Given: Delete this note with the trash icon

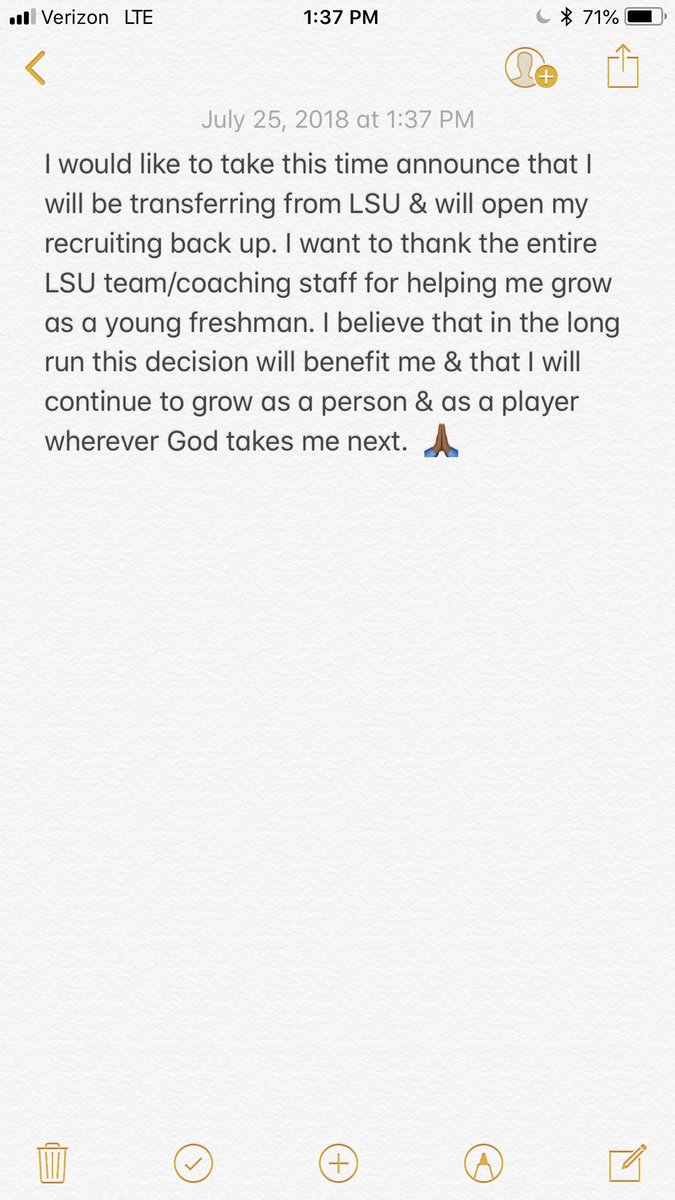Looking at the screenshot, I should (x=51, y=1163).
